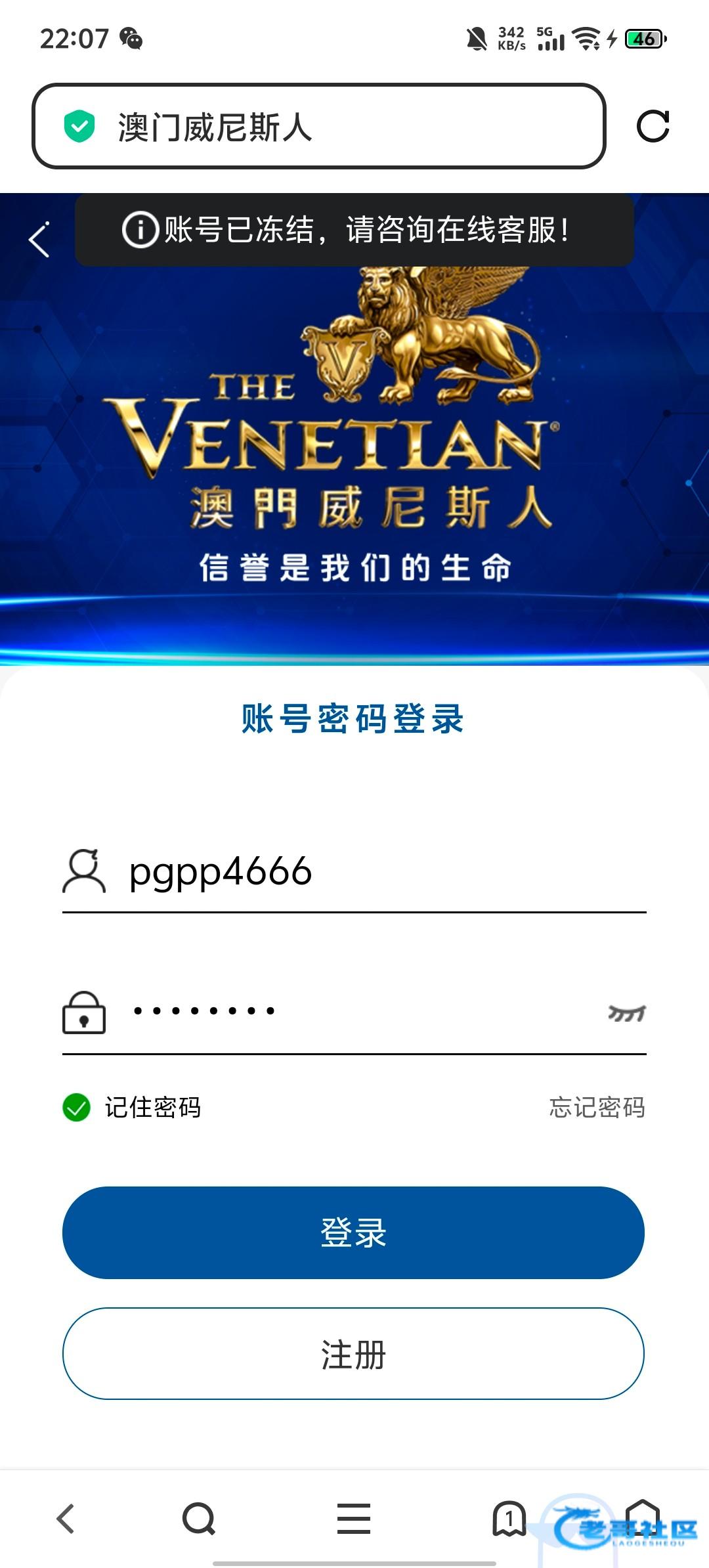
Task: Go back using the banner's arrow
Action: (39, 240)
